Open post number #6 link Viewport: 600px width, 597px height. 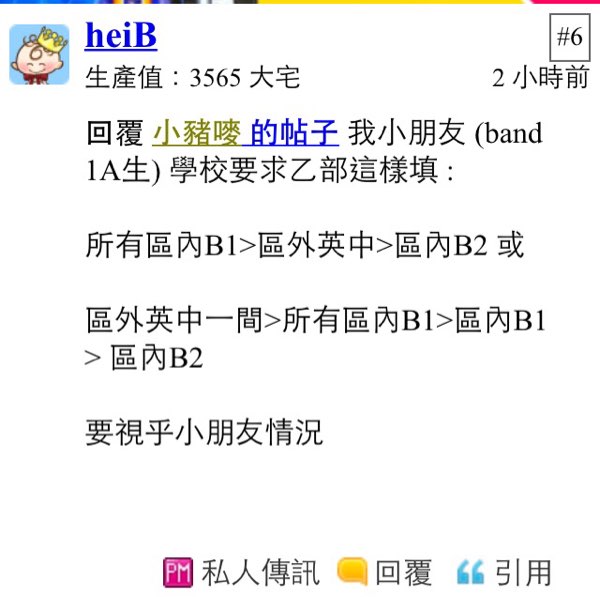pos(569,38)
